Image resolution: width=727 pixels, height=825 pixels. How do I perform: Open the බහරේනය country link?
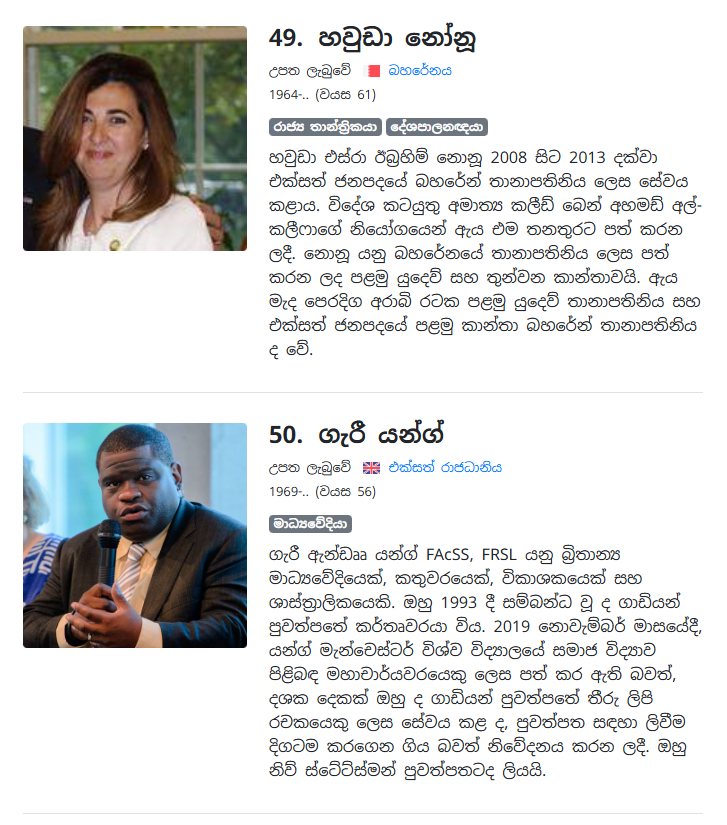coord(420,71)
